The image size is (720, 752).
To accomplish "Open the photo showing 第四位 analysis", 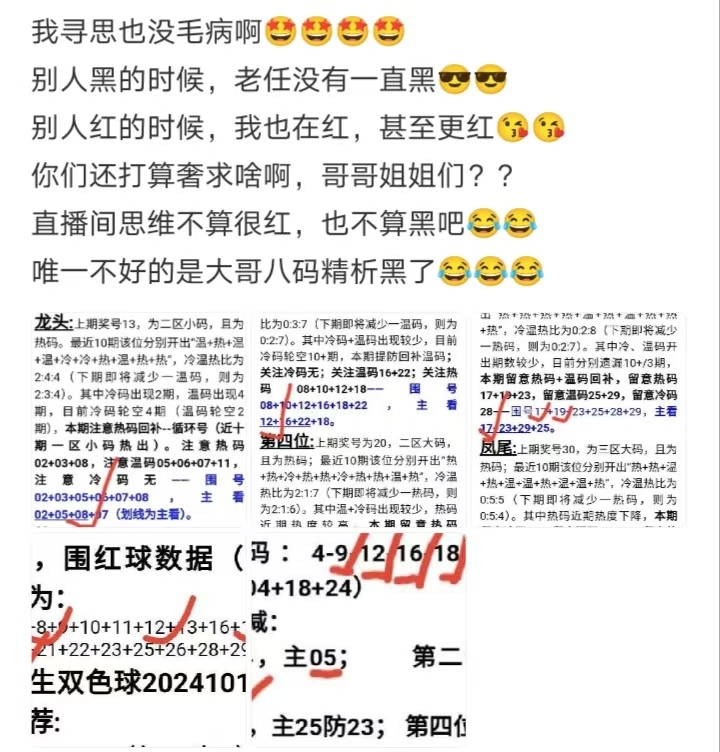I will tap(358, 420).
